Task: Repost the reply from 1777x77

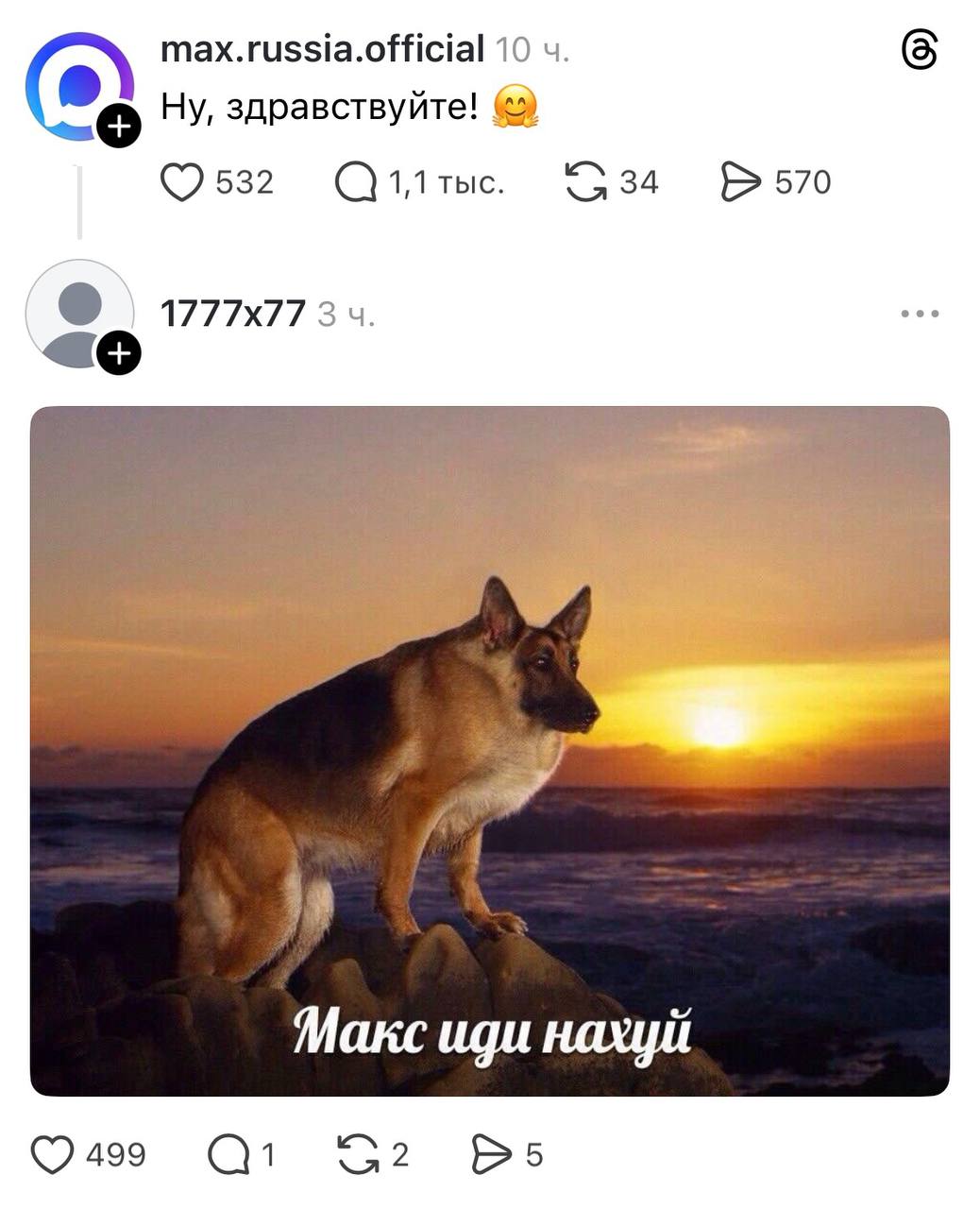Action: pos(358,1154)
